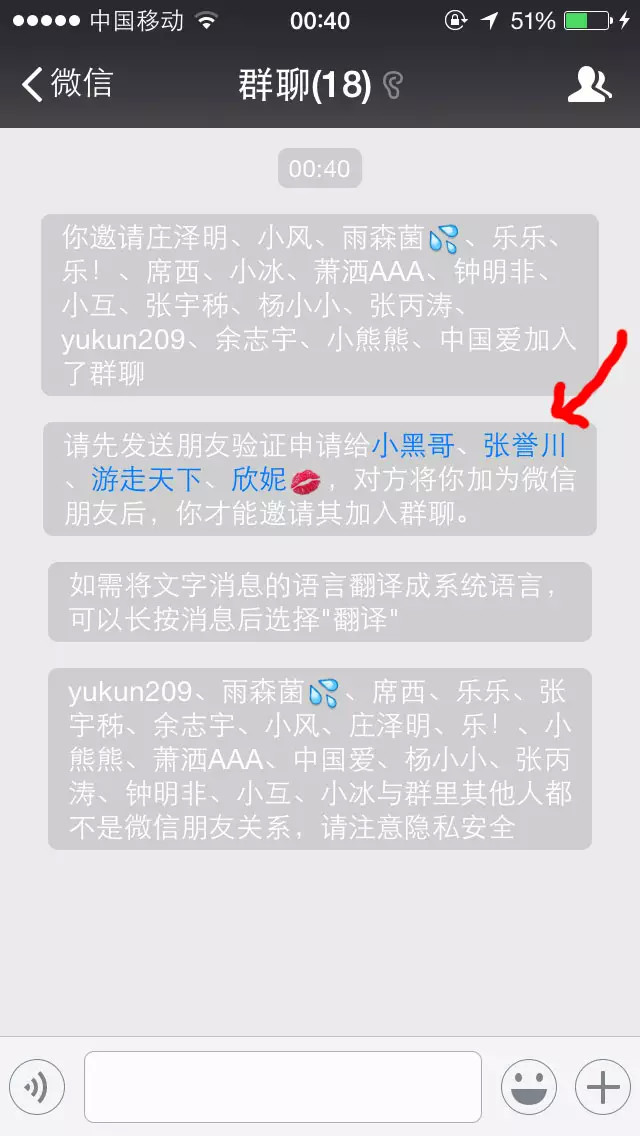
Task: Focus the message text field
Action: tap(283, 1087)
